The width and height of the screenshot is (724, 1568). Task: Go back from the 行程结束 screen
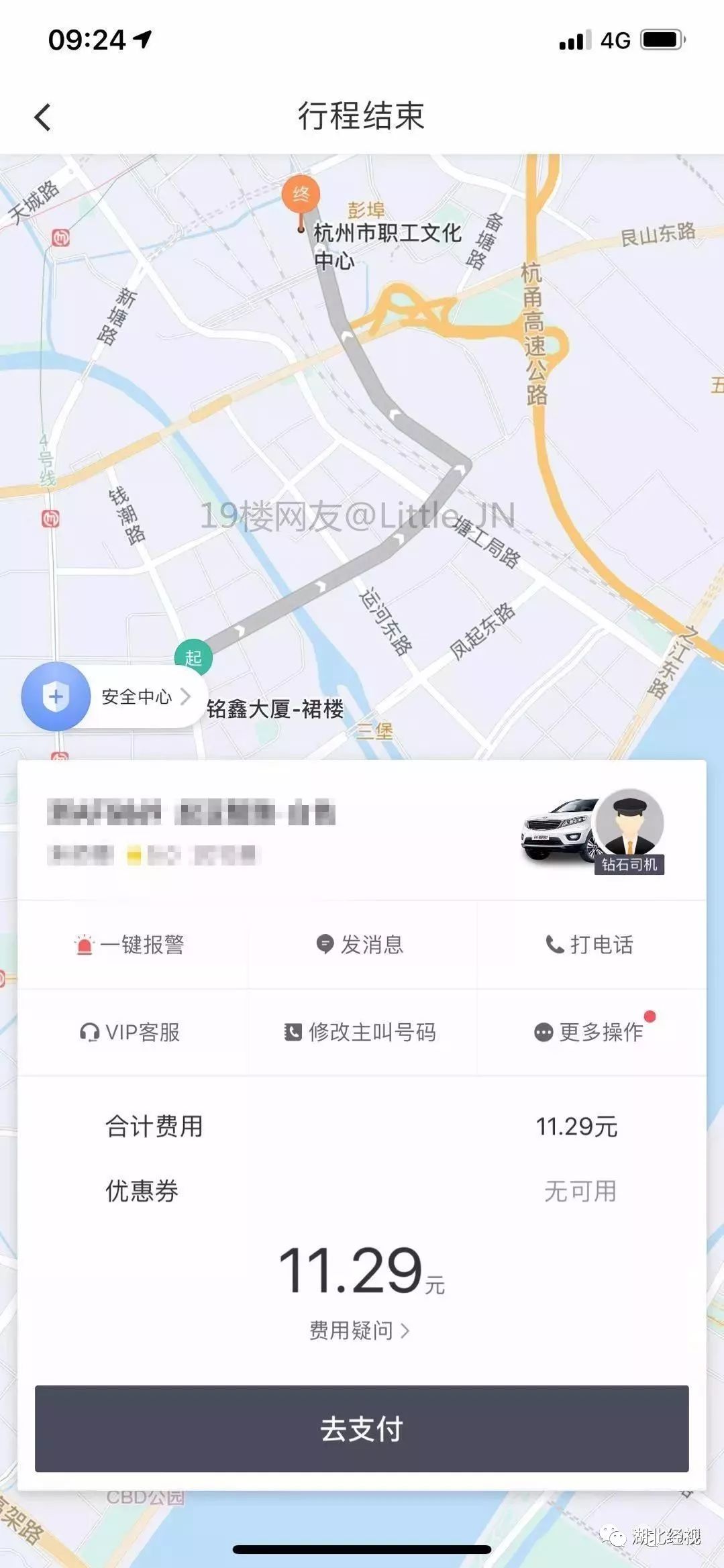42,117
